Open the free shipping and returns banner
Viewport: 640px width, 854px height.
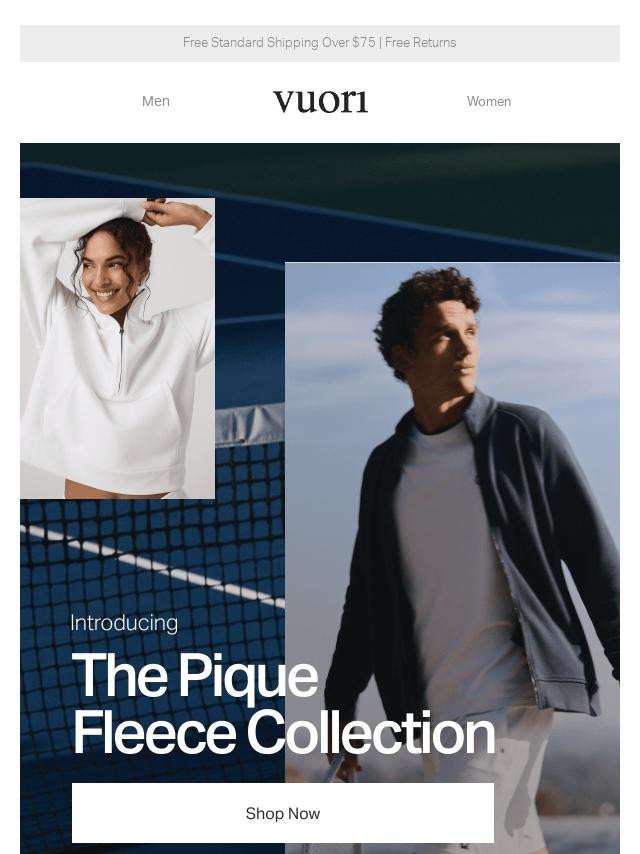click(x=320, y=43)
